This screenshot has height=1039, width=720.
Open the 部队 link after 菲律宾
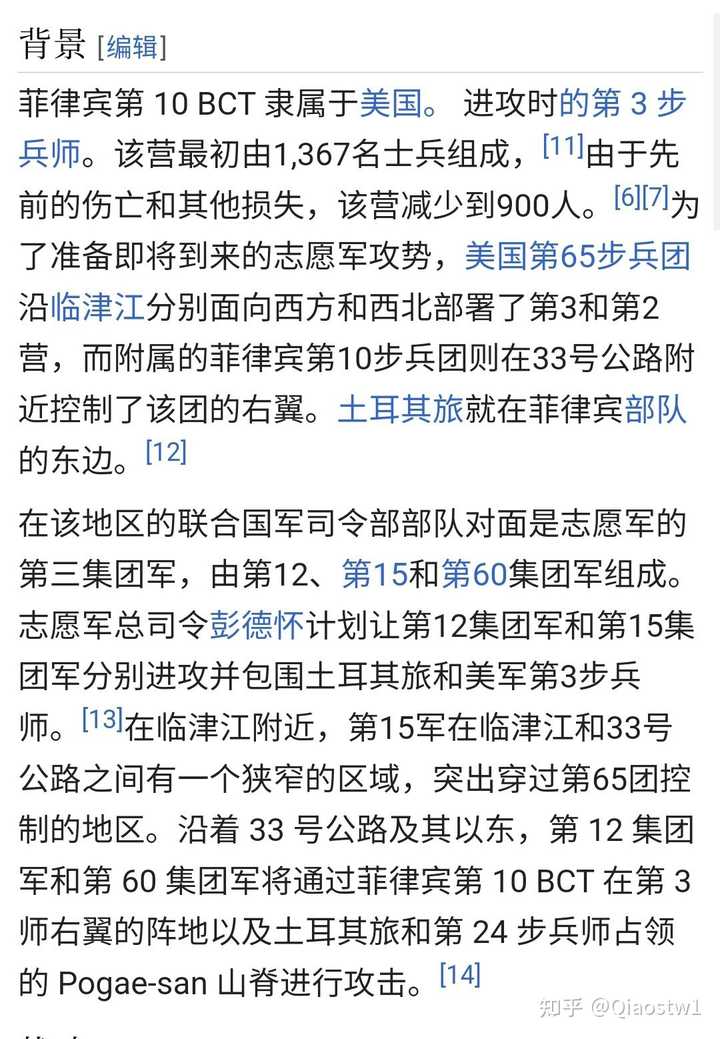click(656, 410)
